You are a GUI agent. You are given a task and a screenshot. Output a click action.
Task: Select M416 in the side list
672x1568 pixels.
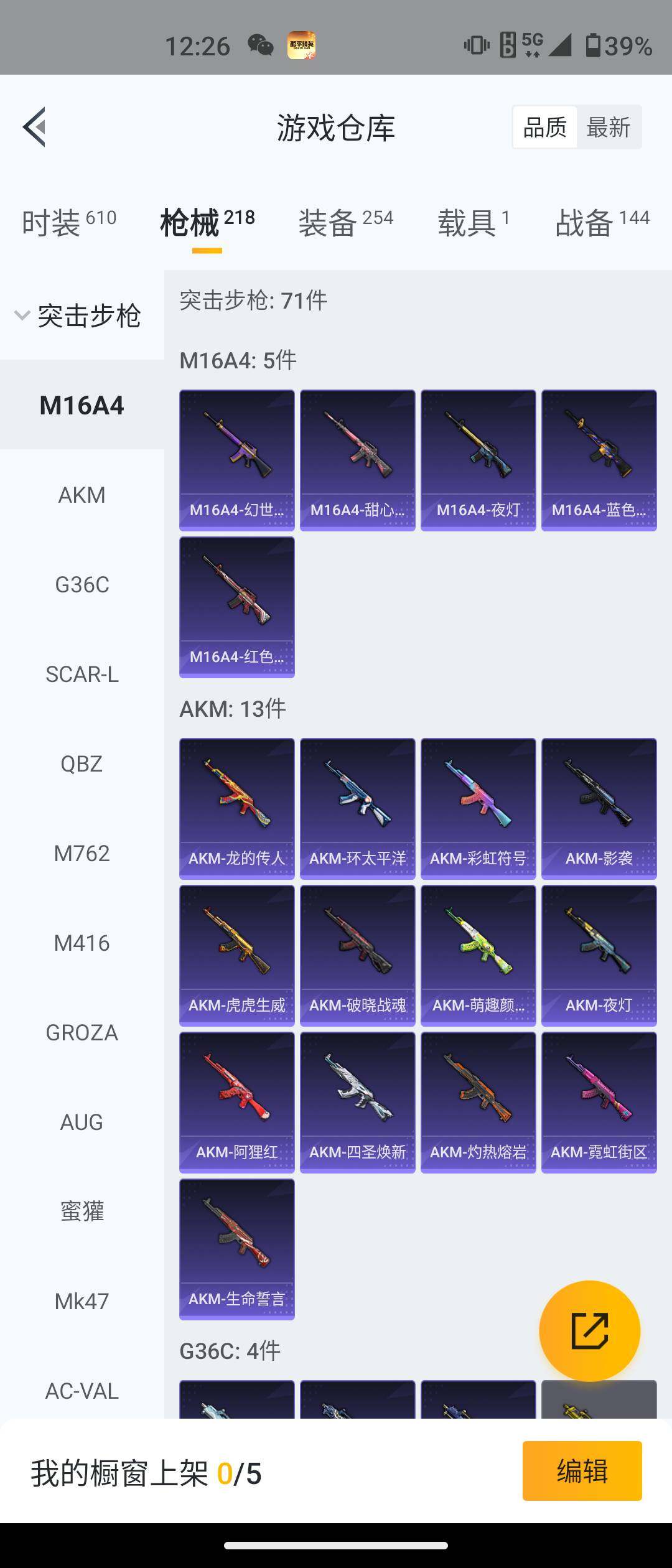click(82, 943)
